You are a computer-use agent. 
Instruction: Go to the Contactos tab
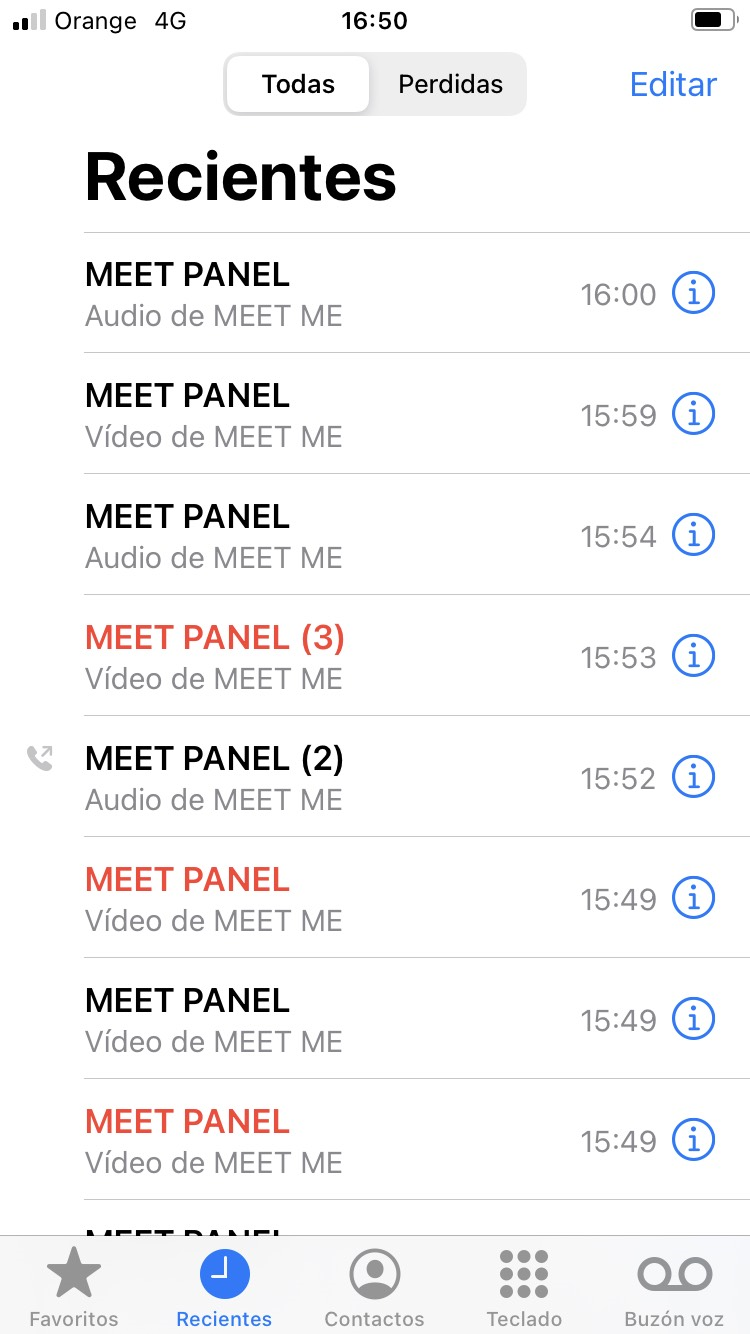pyautogui.click(x=374, y=1288)
